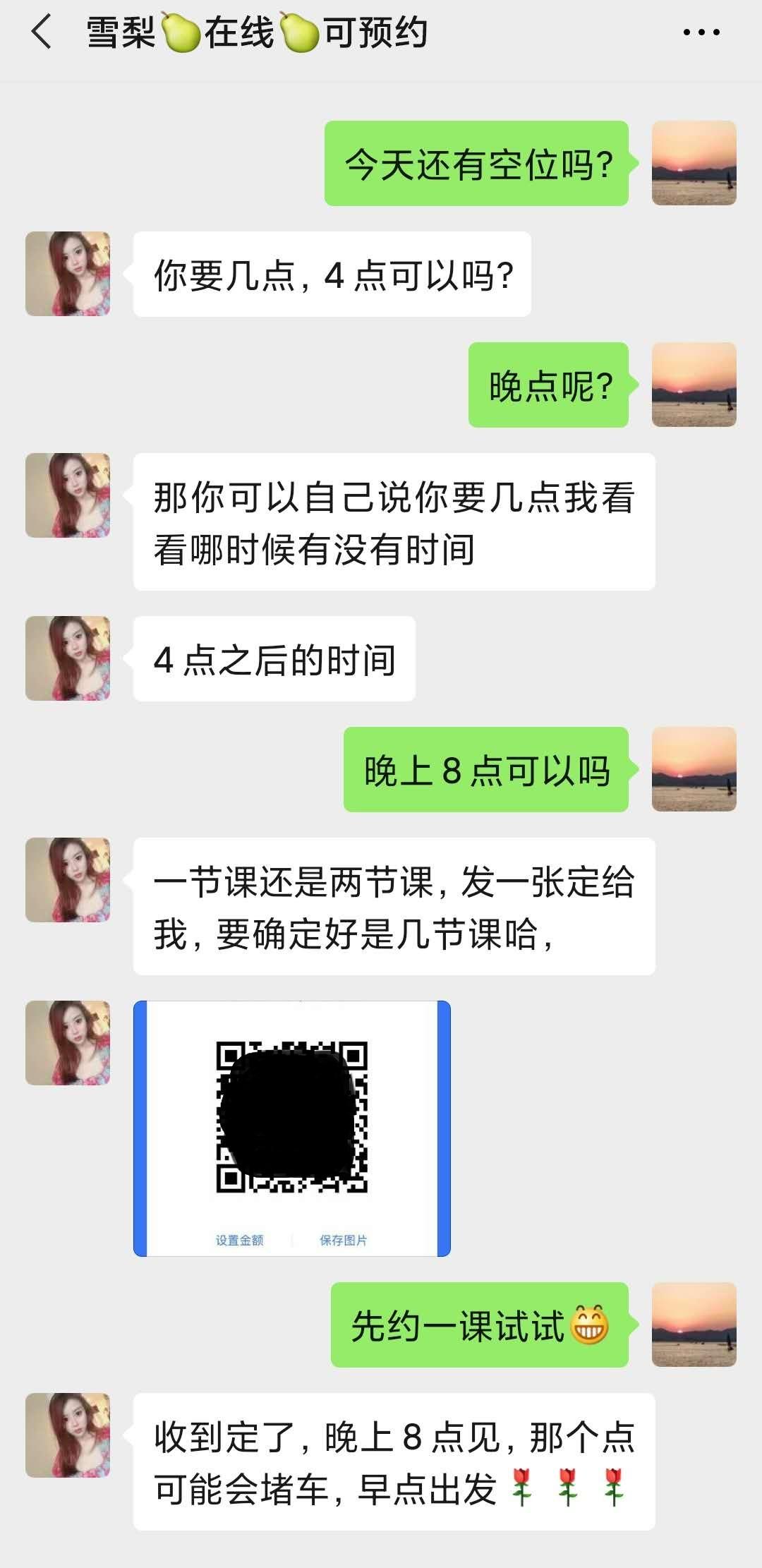Open the three-dot chat options menu
The height and width of the screenshot is (1568, 762).
tap(701, 32)
